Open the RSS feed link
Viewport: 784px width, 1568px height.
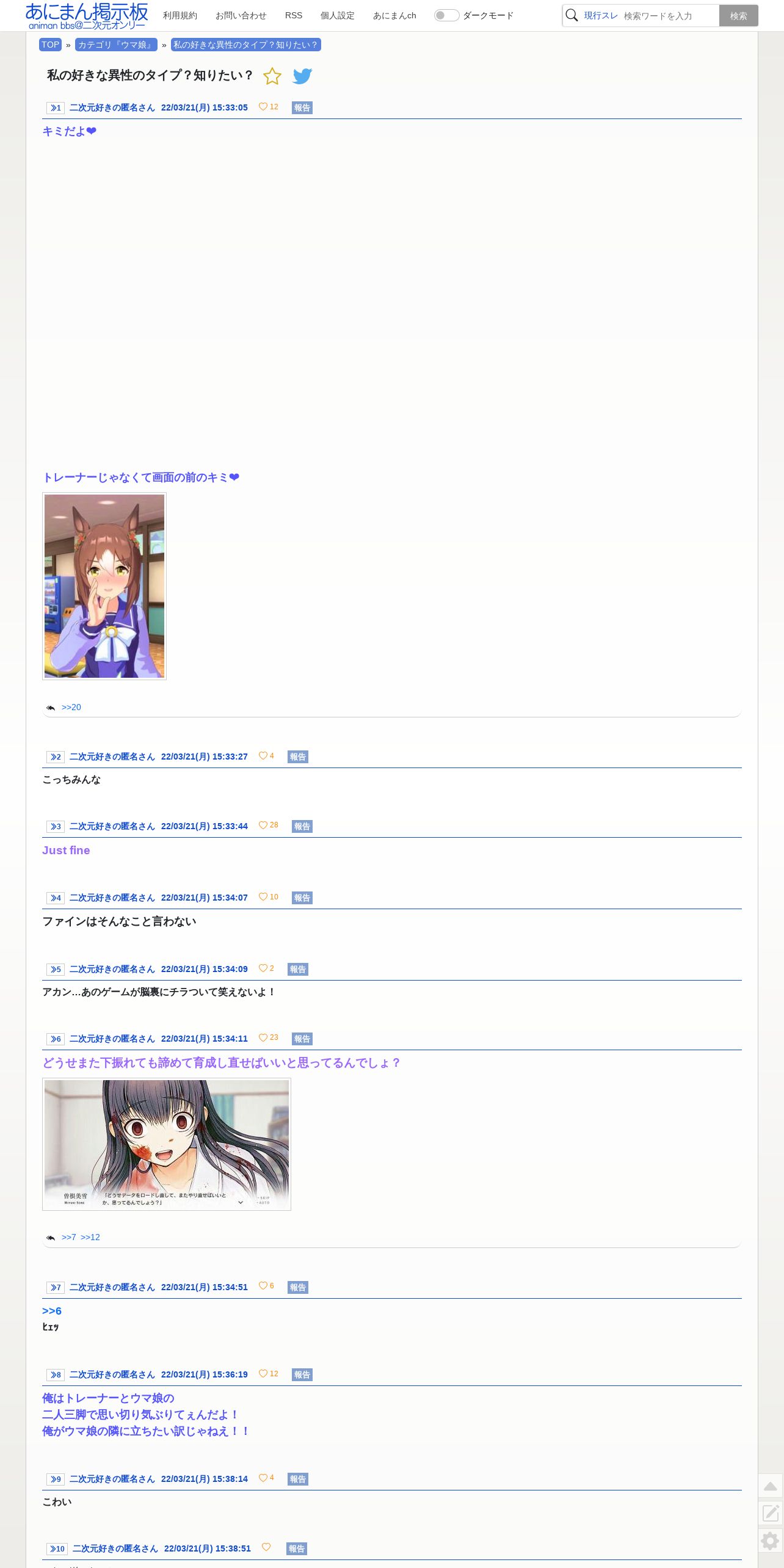click(294, 15)
